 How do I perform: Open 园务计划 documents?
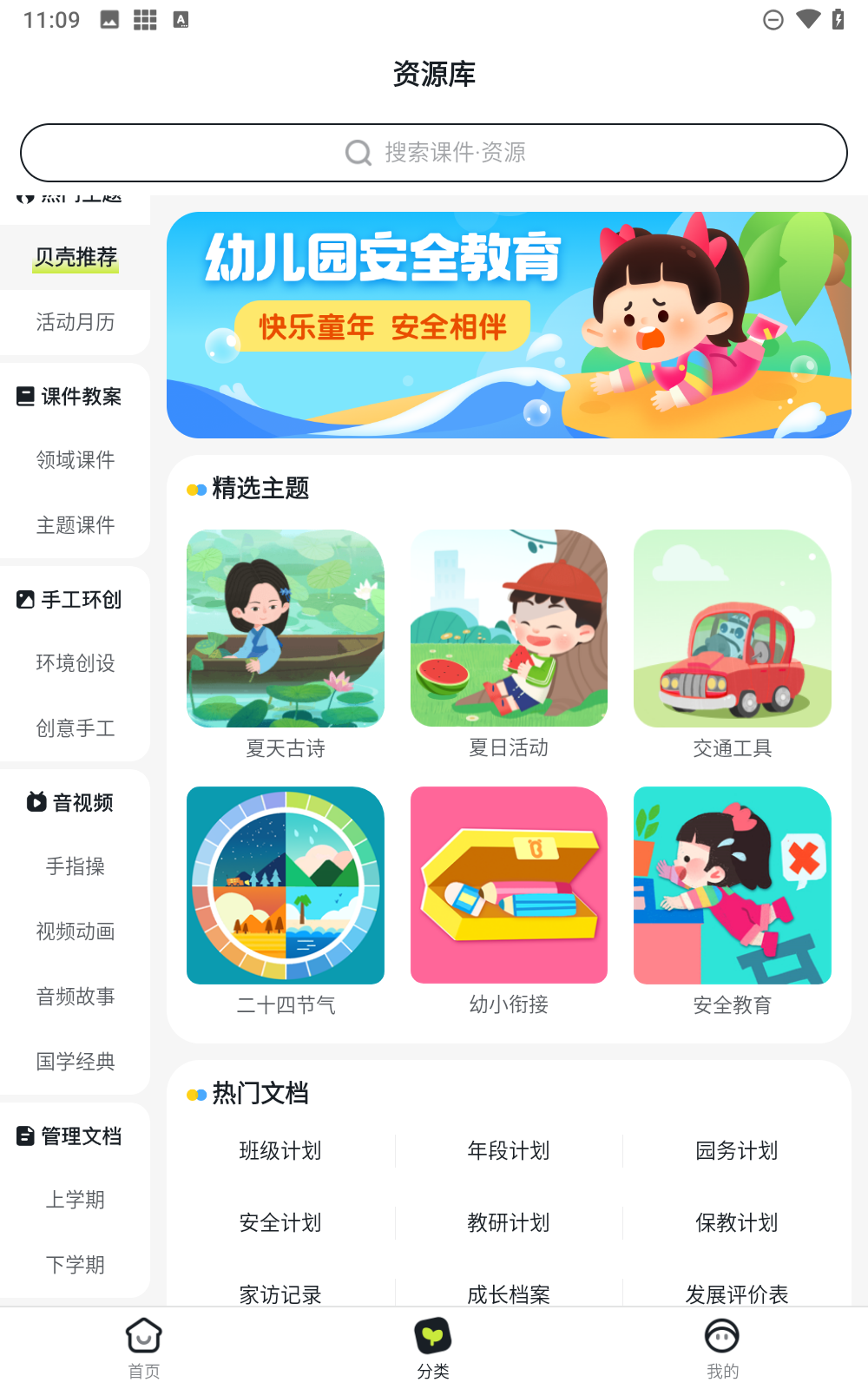point(736,1151)
